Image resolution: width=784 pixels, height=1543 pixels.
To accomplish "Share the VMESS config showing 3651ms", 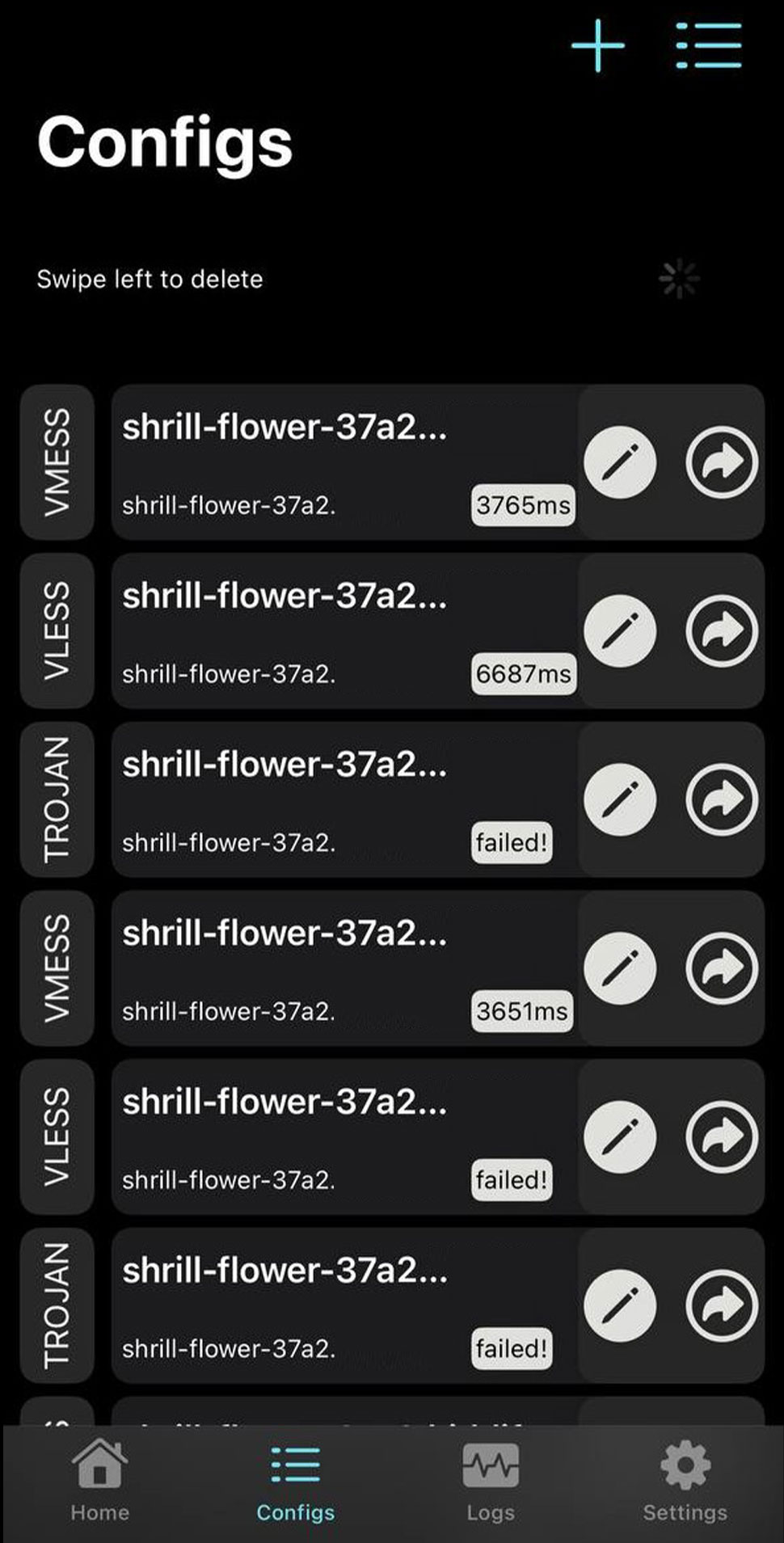I will pos(721,968).
